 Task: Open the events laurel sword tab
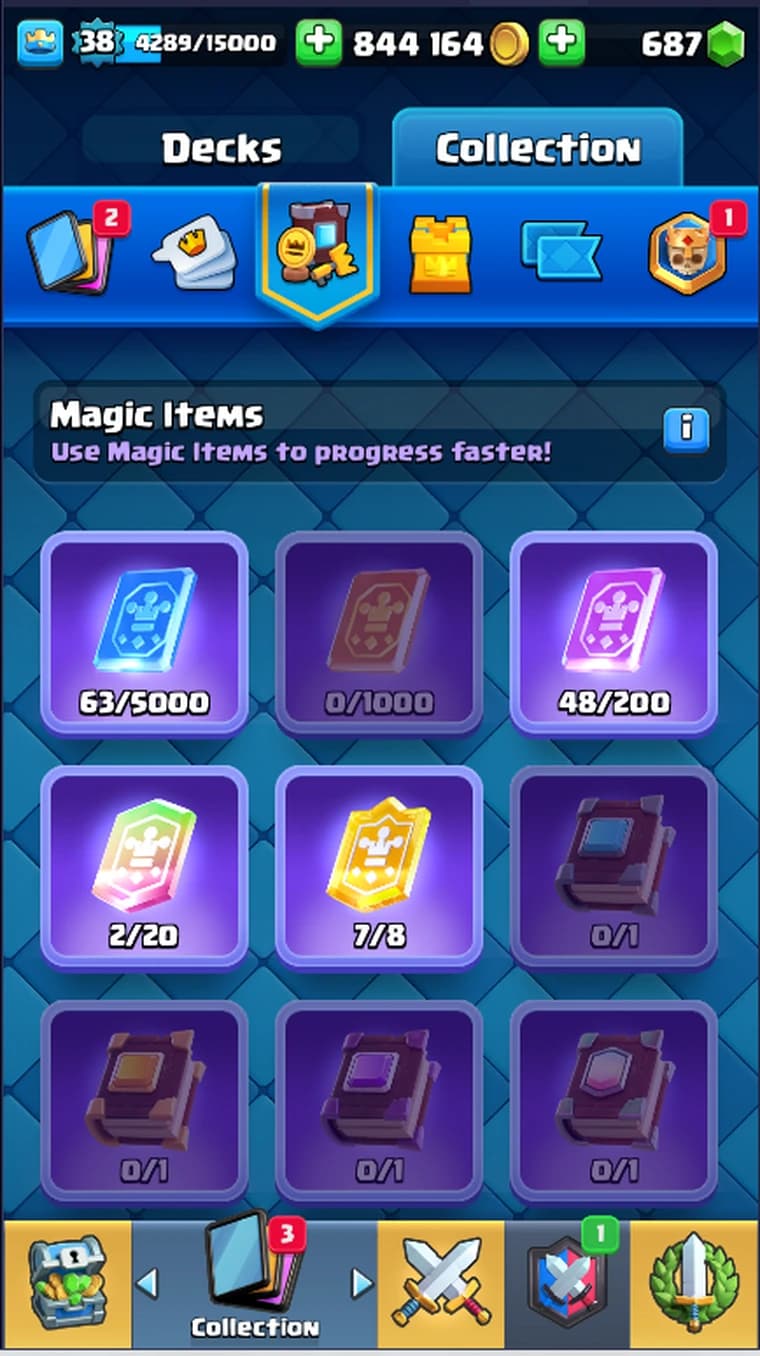click(x=694, y=1284)
